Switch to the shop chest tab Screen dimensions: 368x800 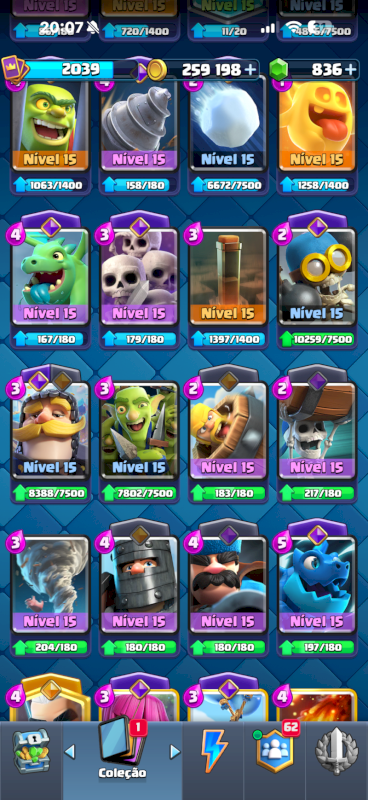point(31,751)
